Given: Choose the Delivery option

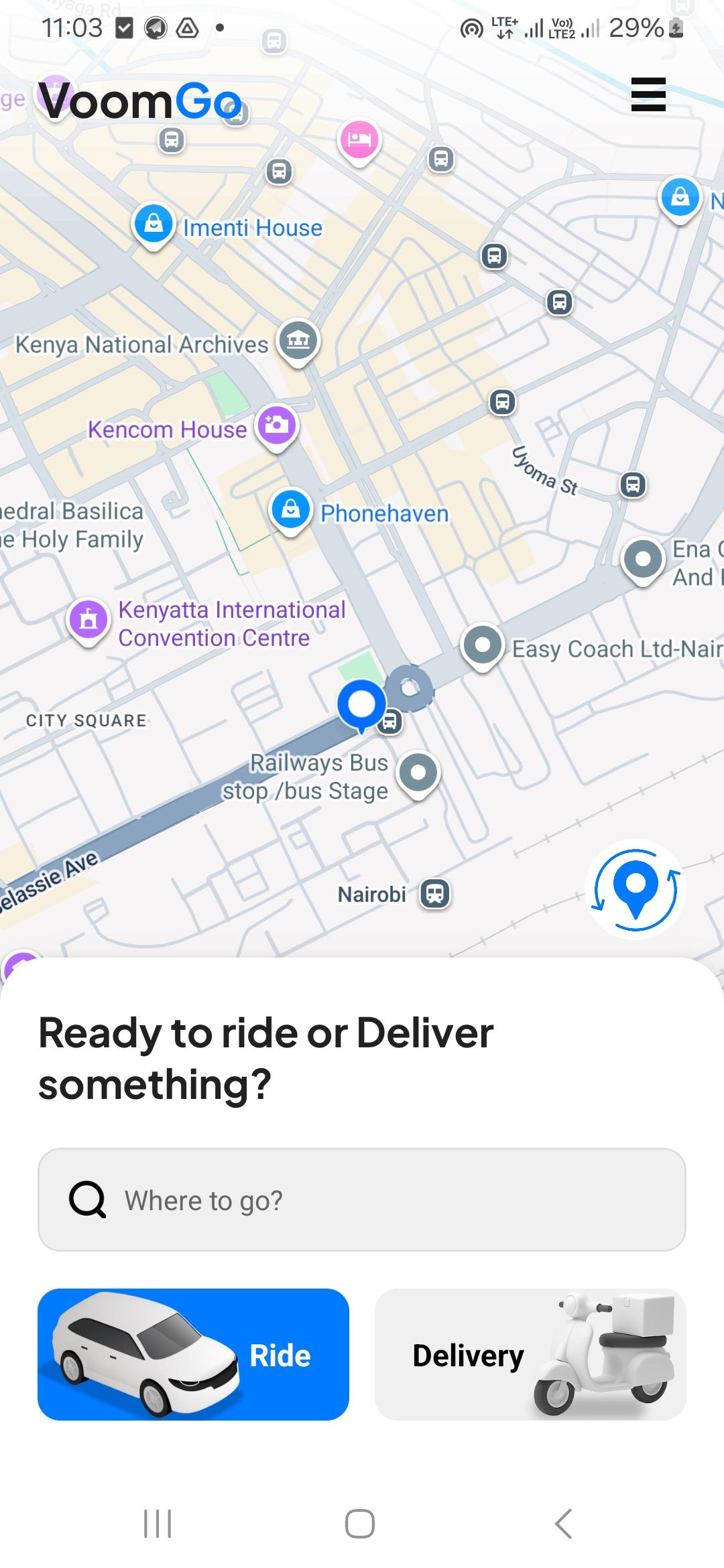Looking at the screenshot, I should [530, 1355].
